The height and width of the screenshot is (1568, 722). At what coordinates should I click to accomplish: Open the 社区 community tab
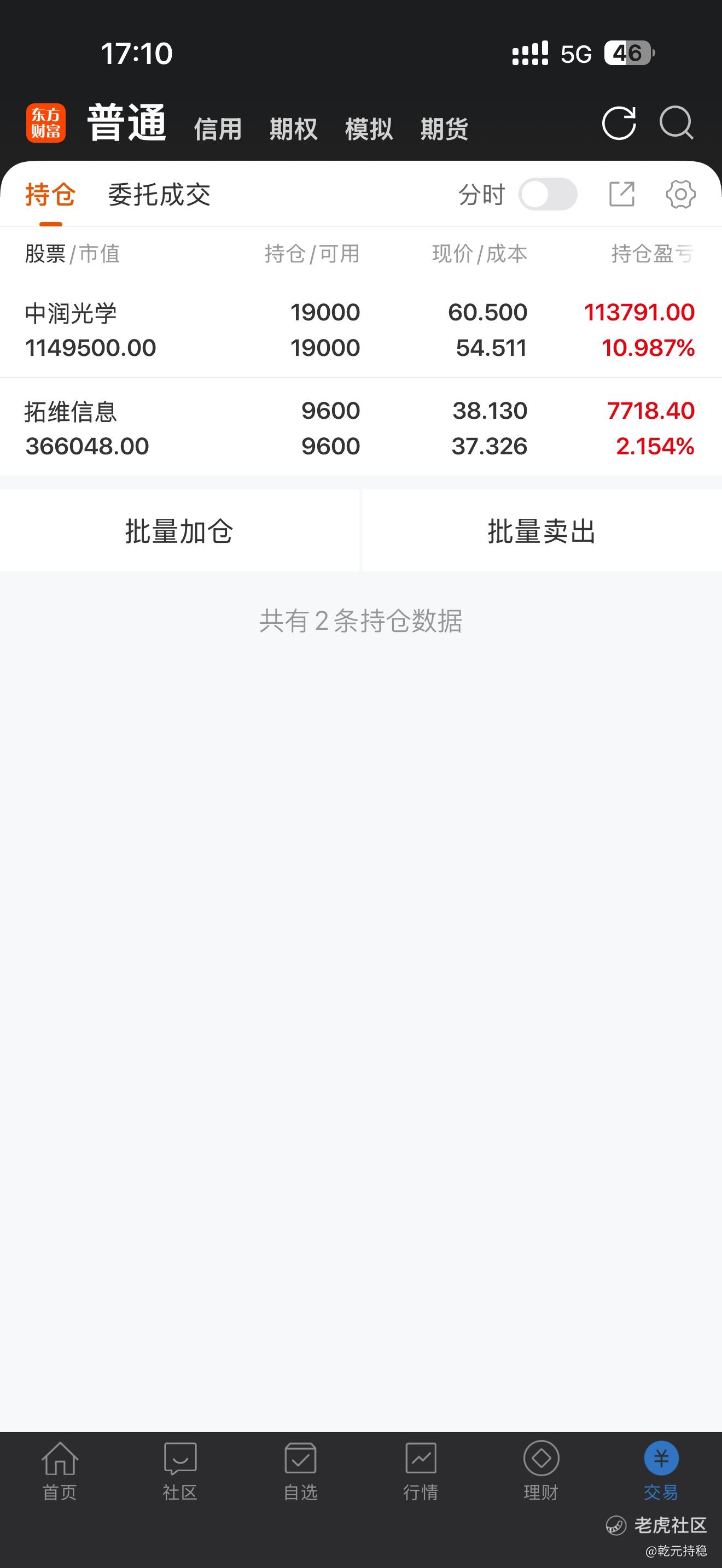[x=179, y=1471]
